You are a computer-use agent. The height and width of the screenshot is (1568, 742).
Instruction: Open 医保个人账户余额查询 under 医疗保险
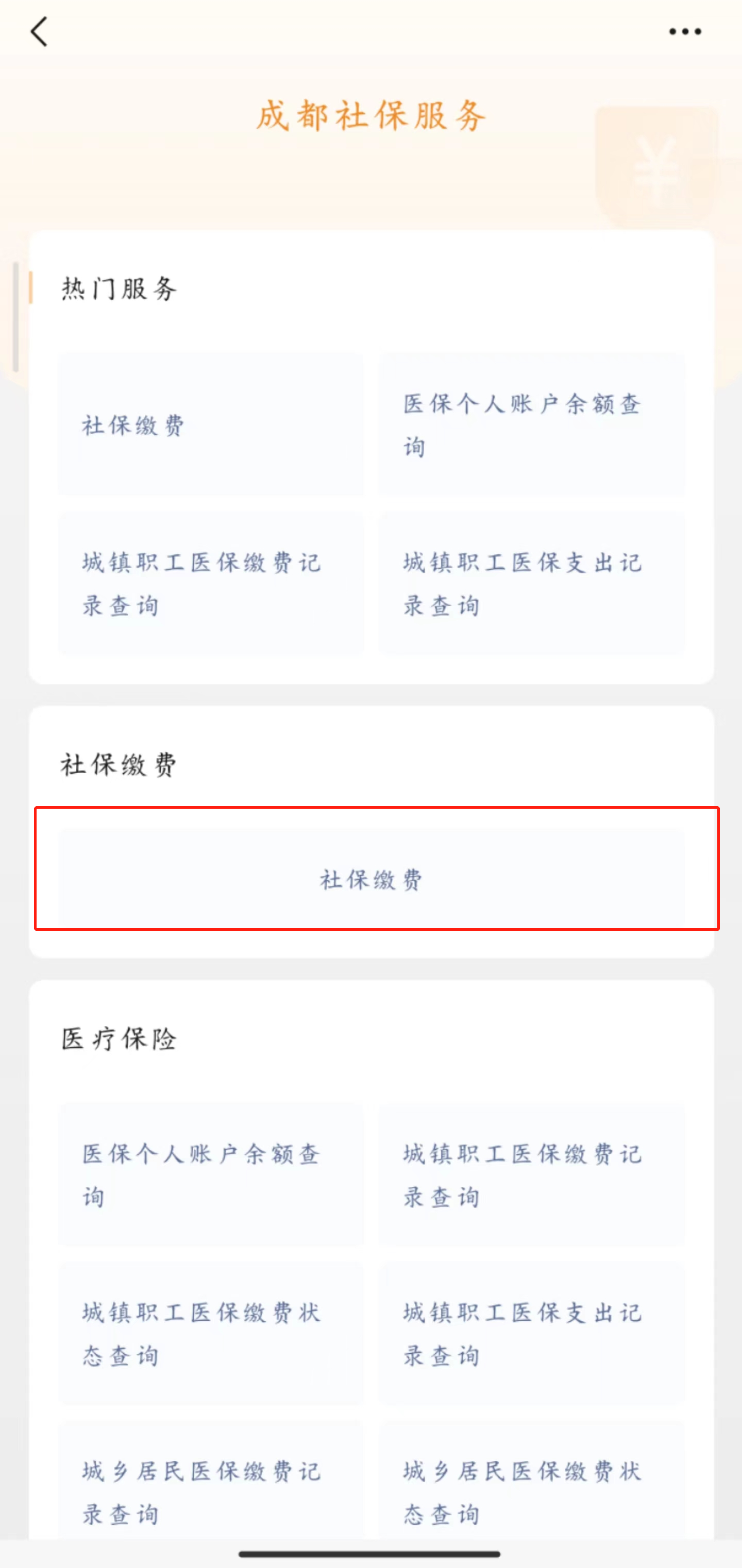(211, 1175)
